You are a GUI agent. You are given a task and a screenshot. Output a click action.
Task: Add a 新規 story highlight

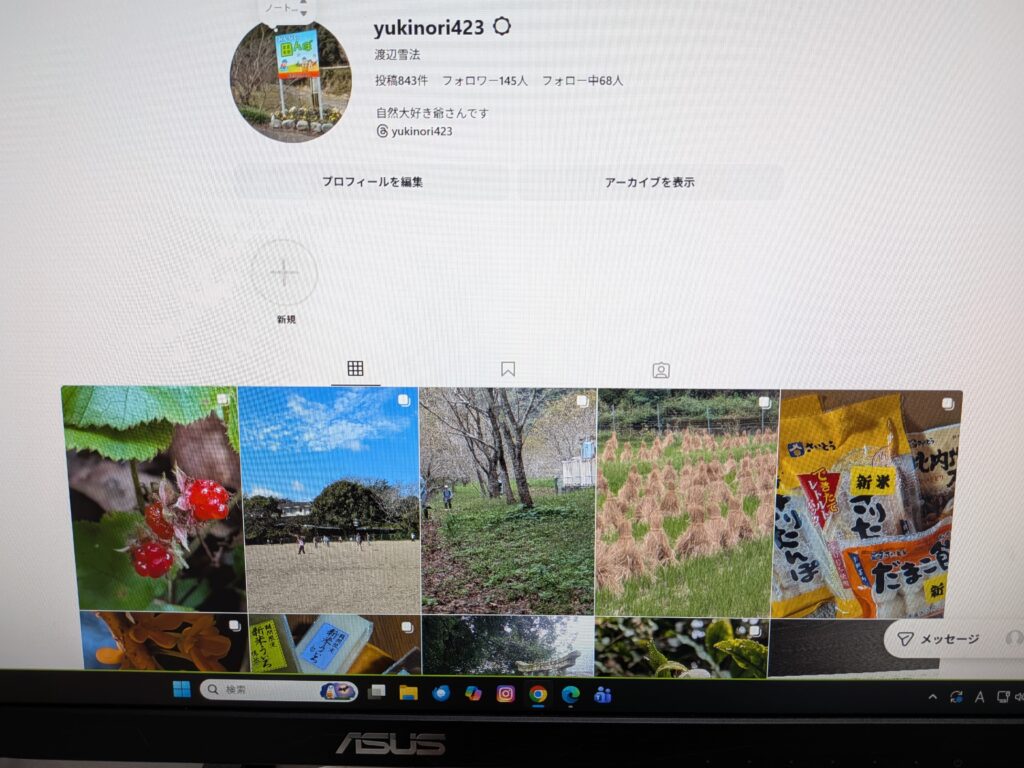285,273
